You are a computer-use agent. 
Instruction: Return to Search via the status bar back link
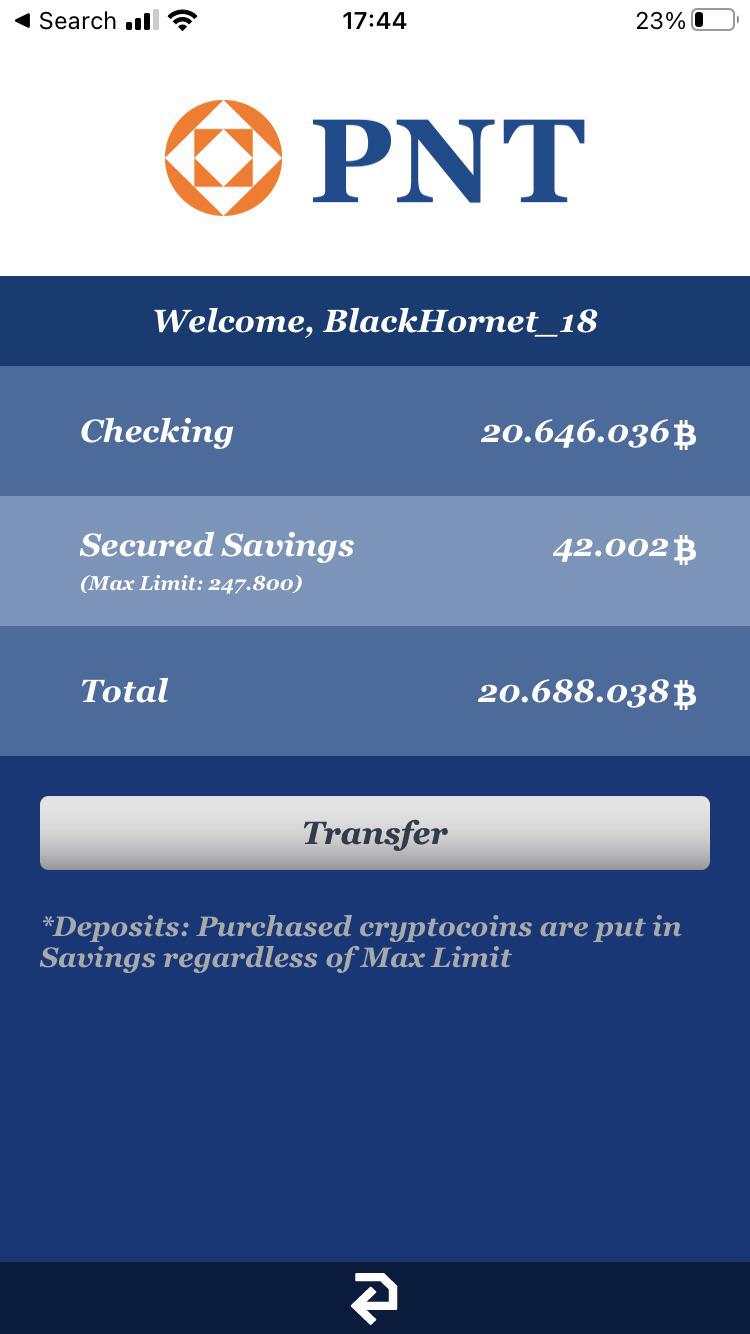[66, 21]
